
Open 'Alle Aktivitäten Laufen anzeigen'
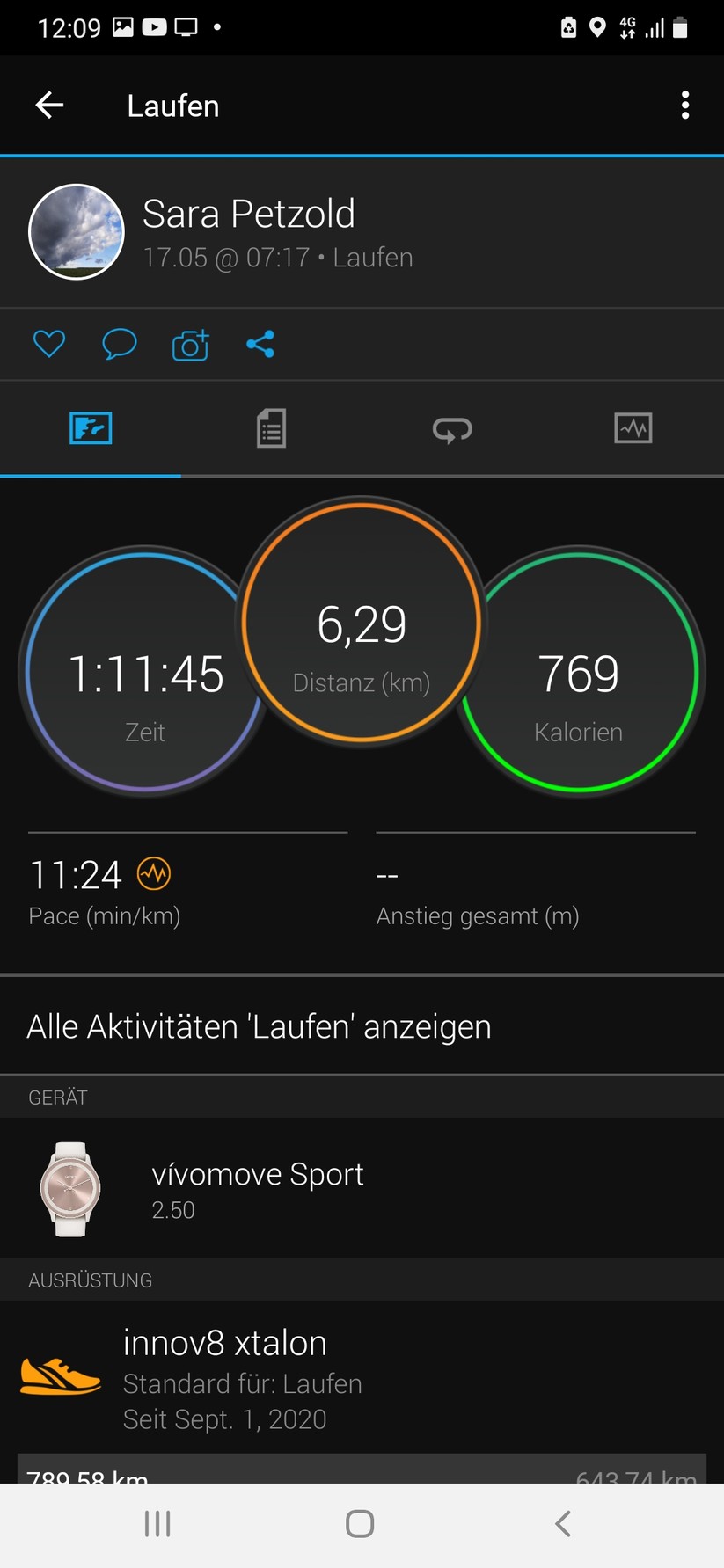[x=260, y=1025]
